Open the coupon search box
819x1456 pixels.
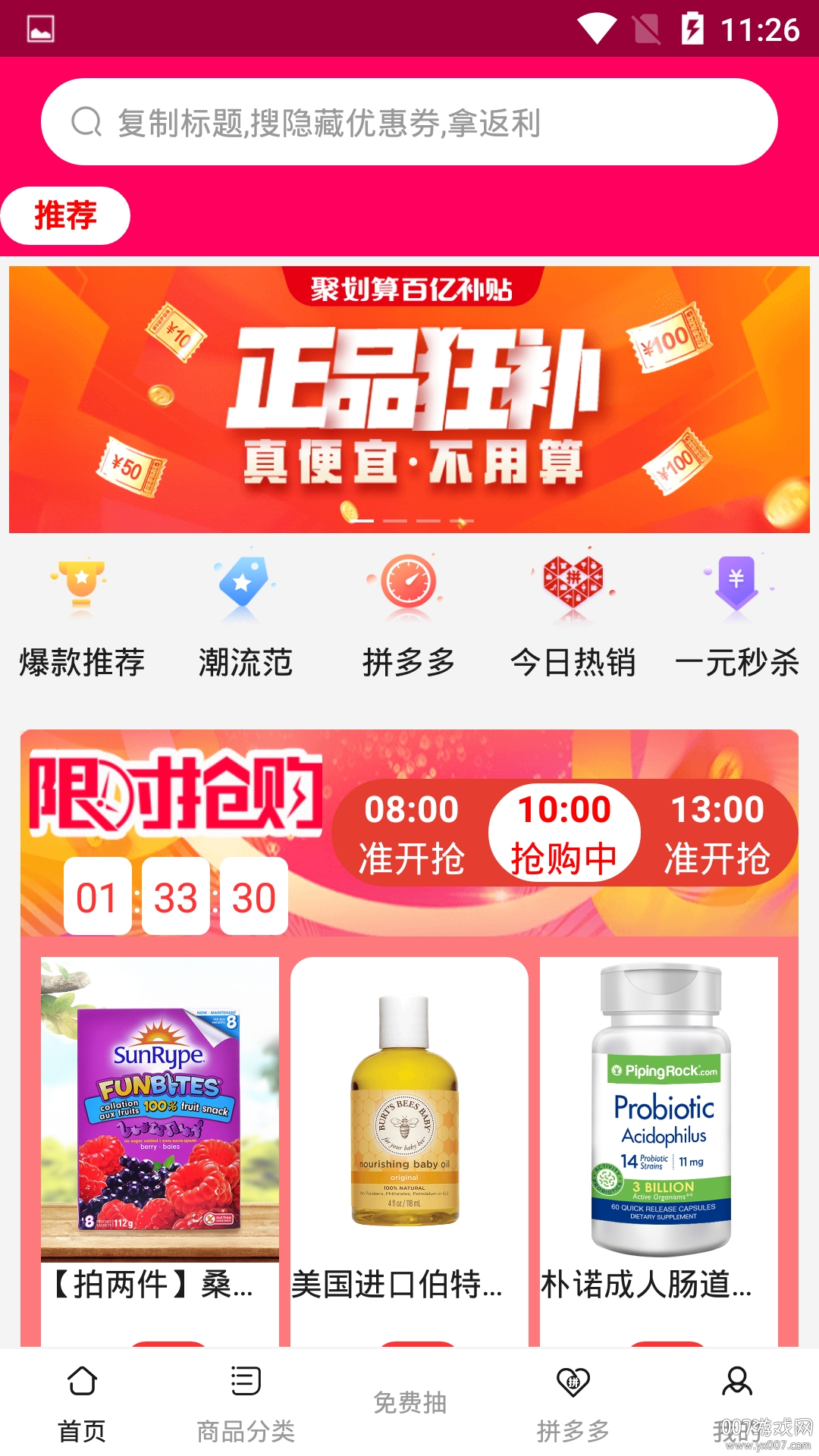coord(409,122)
